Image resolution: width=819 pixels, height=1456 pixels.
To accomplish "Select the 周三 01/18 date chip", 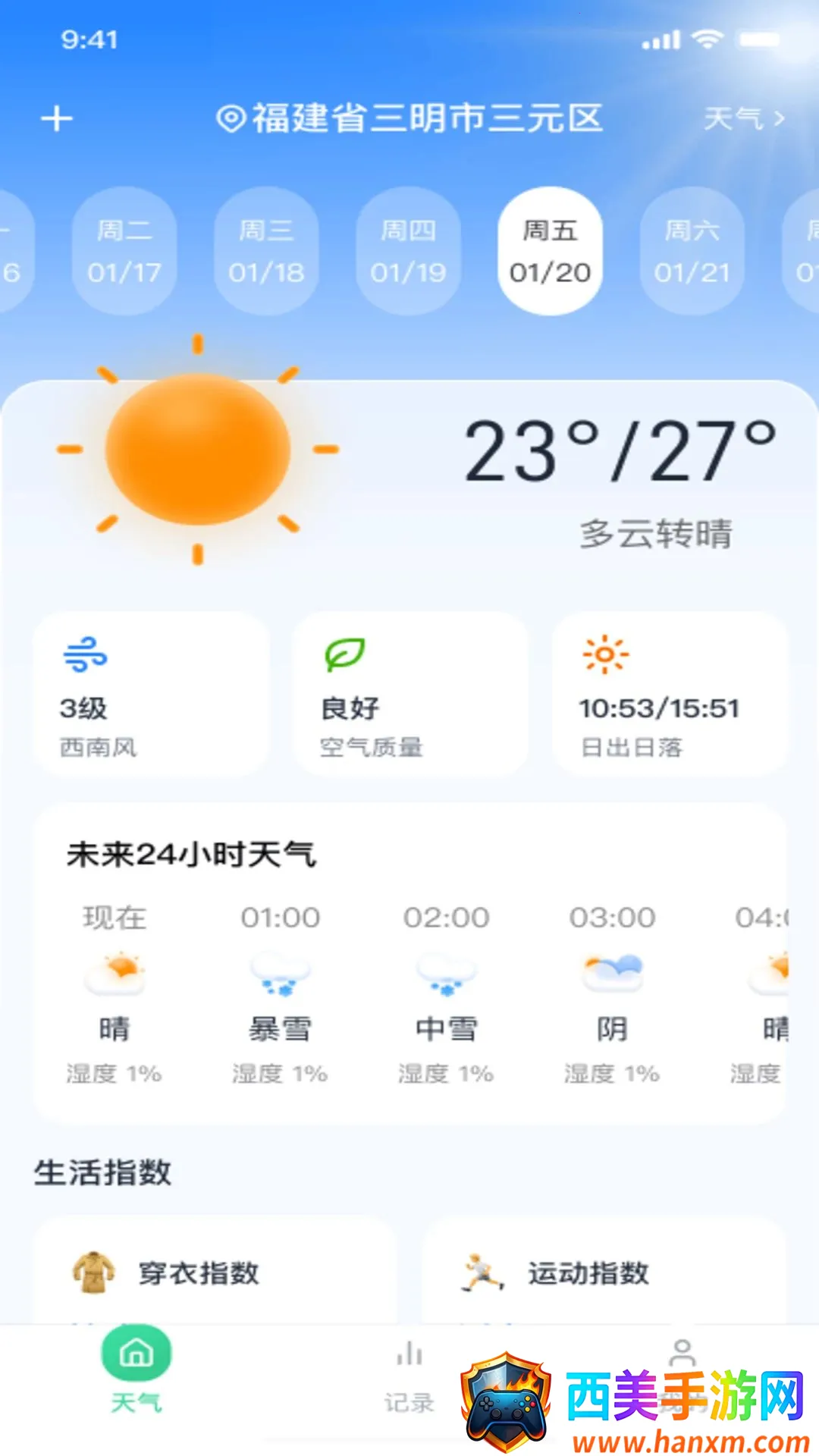I will (x=266, y=251).
